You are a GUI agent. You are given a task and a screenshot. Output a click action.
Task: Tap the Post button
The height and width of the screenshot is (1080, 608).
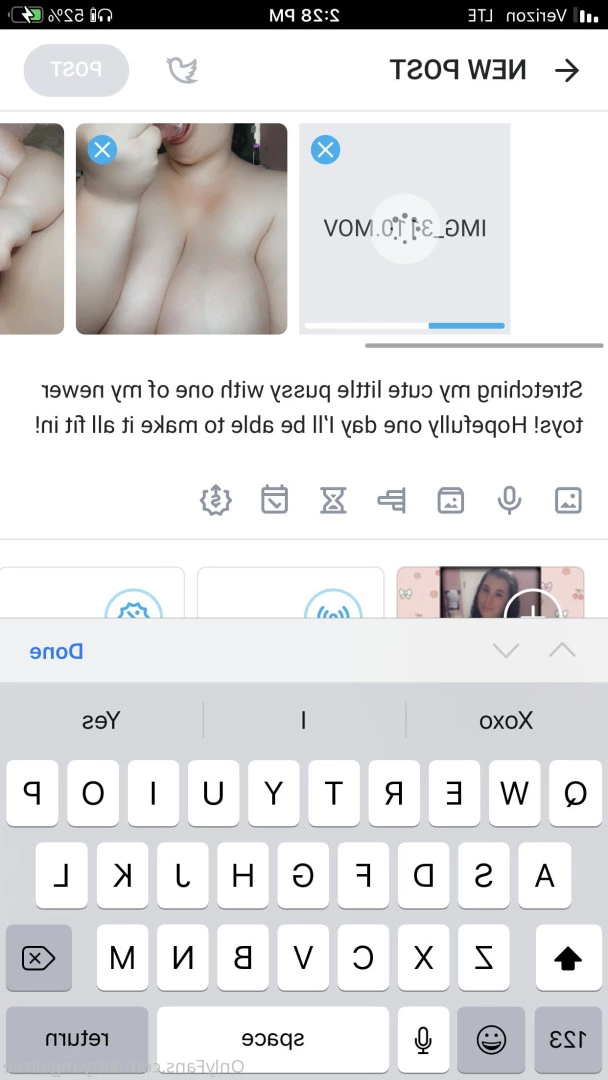tap(76, 70)
